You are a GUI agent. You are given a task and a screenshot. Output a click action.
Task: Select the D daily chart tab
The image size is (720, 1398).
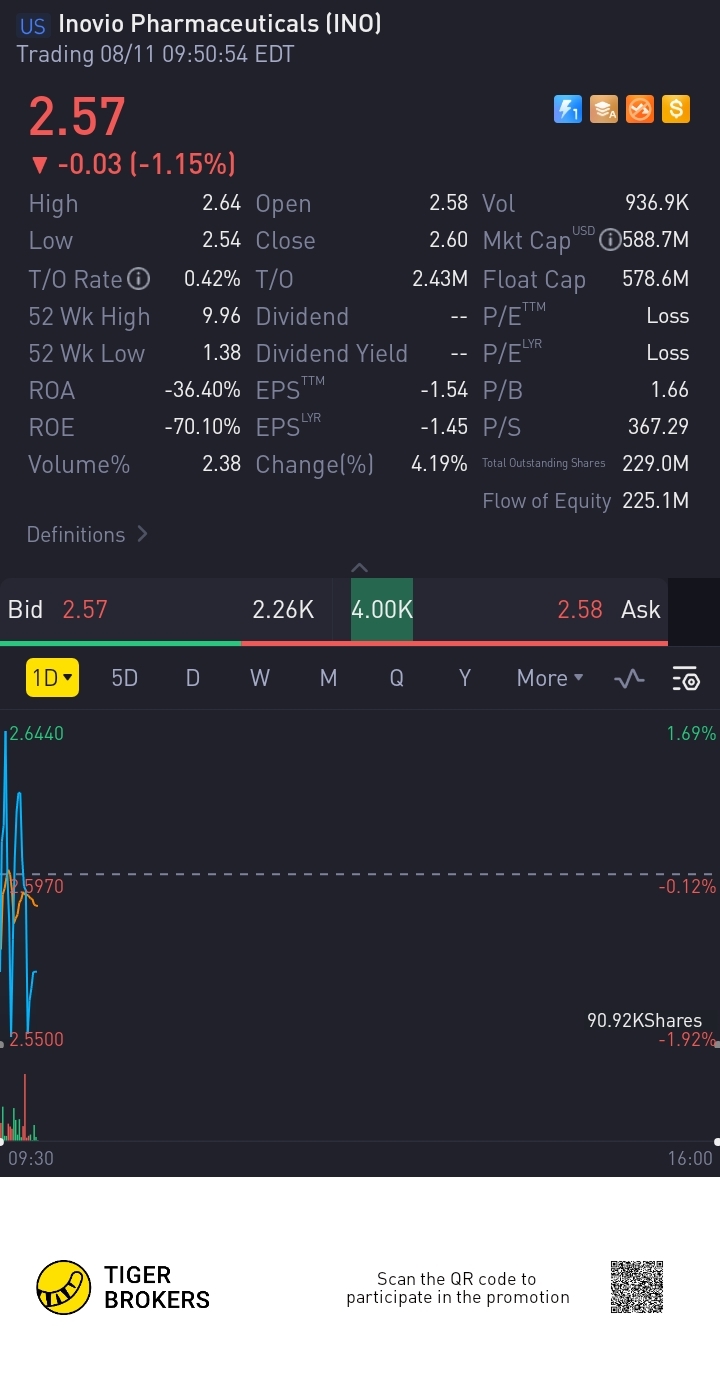(193, 678)
